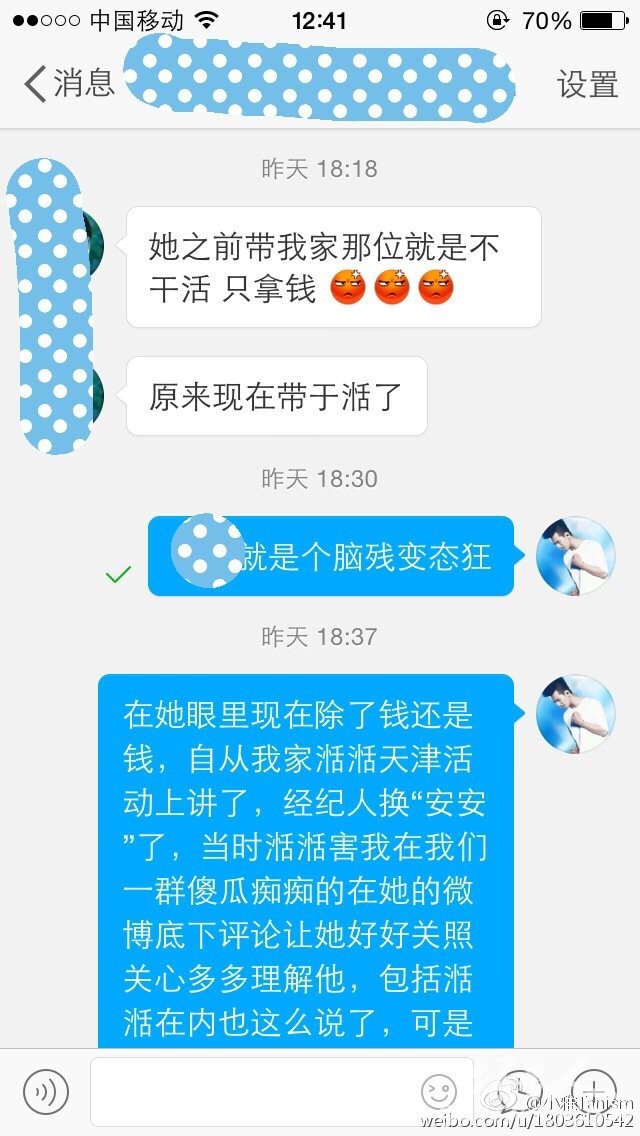Open the sender's avatar beside the 18:30 message
This screenshot has height=1136, width=640.
575,556
